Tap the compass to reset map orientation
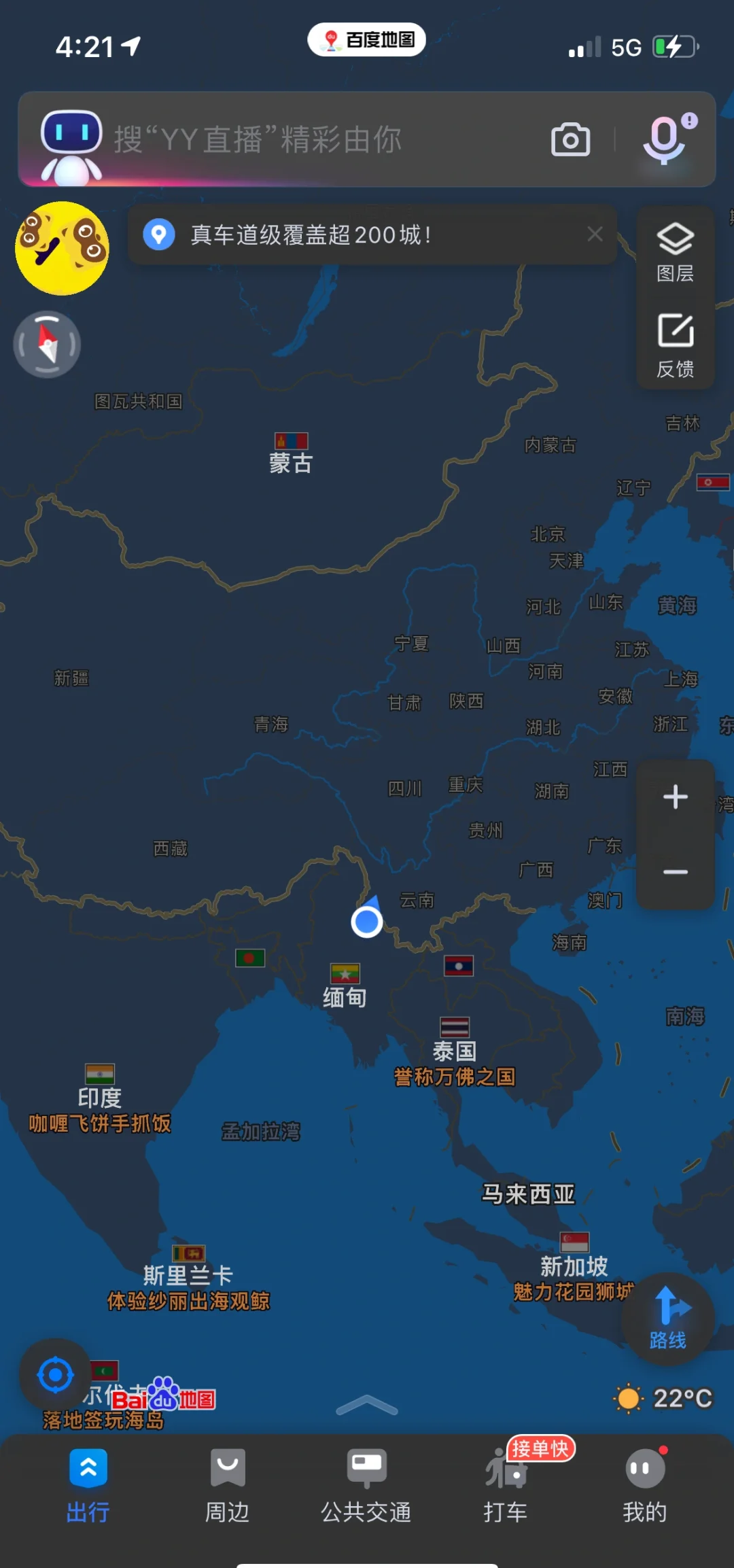Screen dimensions: 734x1568 click(46, 345)
